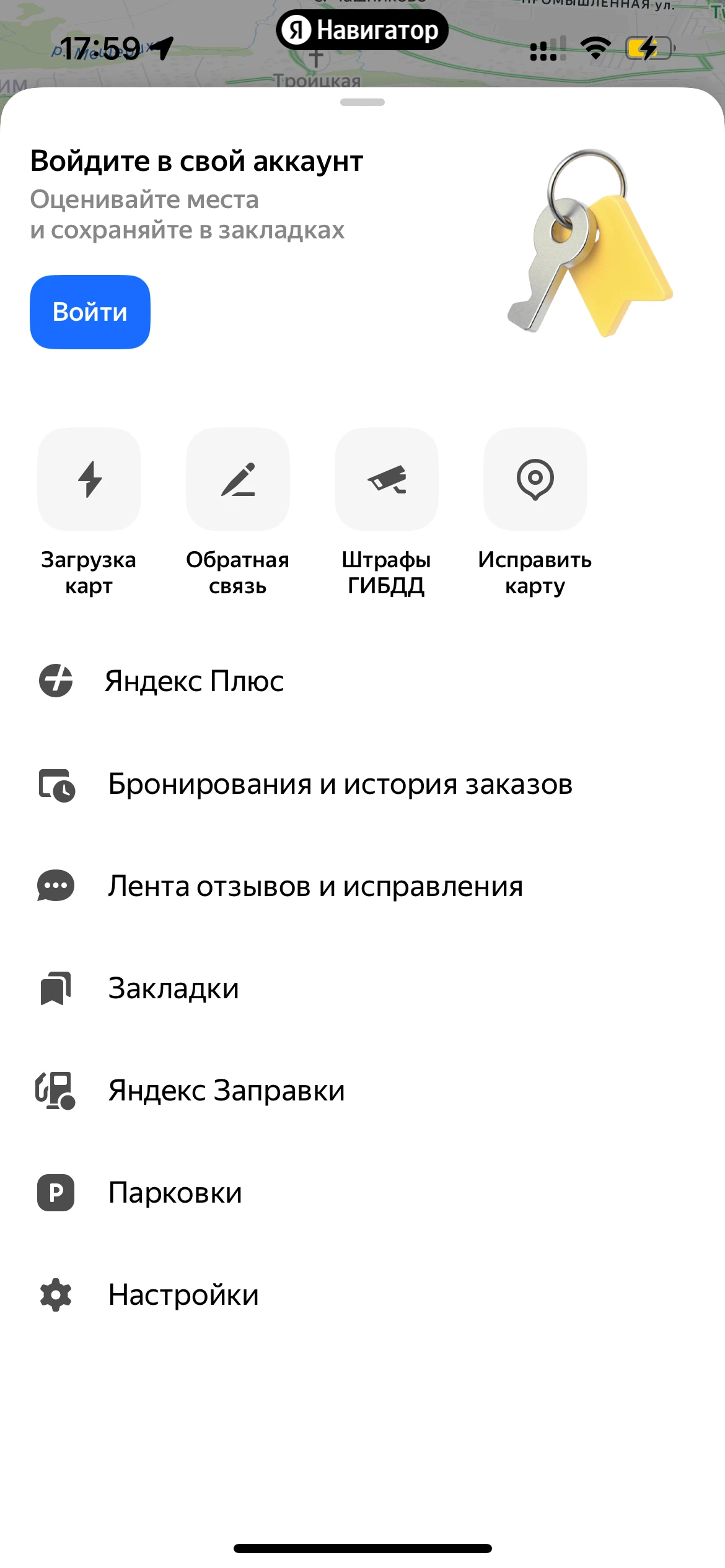The width and height of the screenshot is (725, 1568).
Task: View Лента отзывов и исправления
Action: (x=315, y=886)
